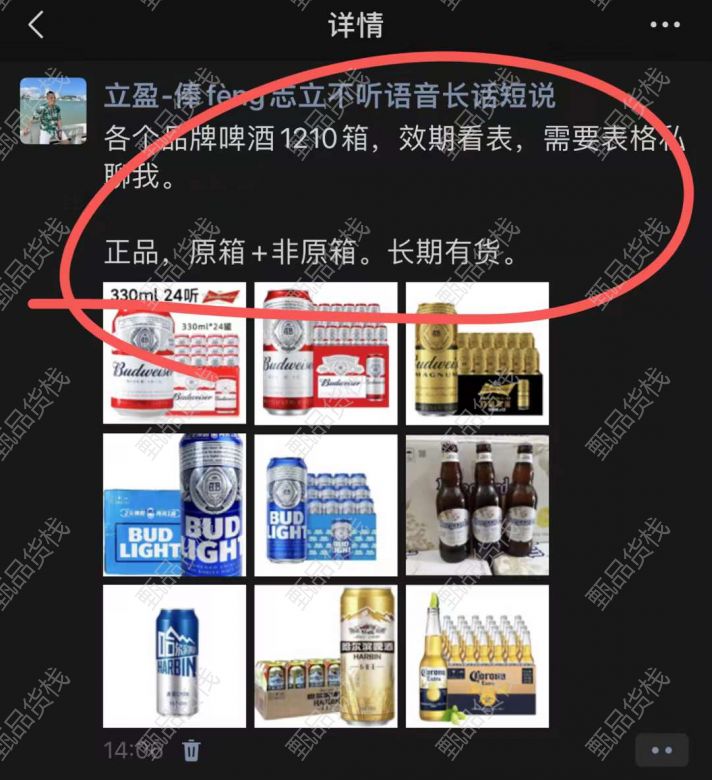Open the like and comment button
This screenshot has width=712, height=780.
[x=661, y=750]
